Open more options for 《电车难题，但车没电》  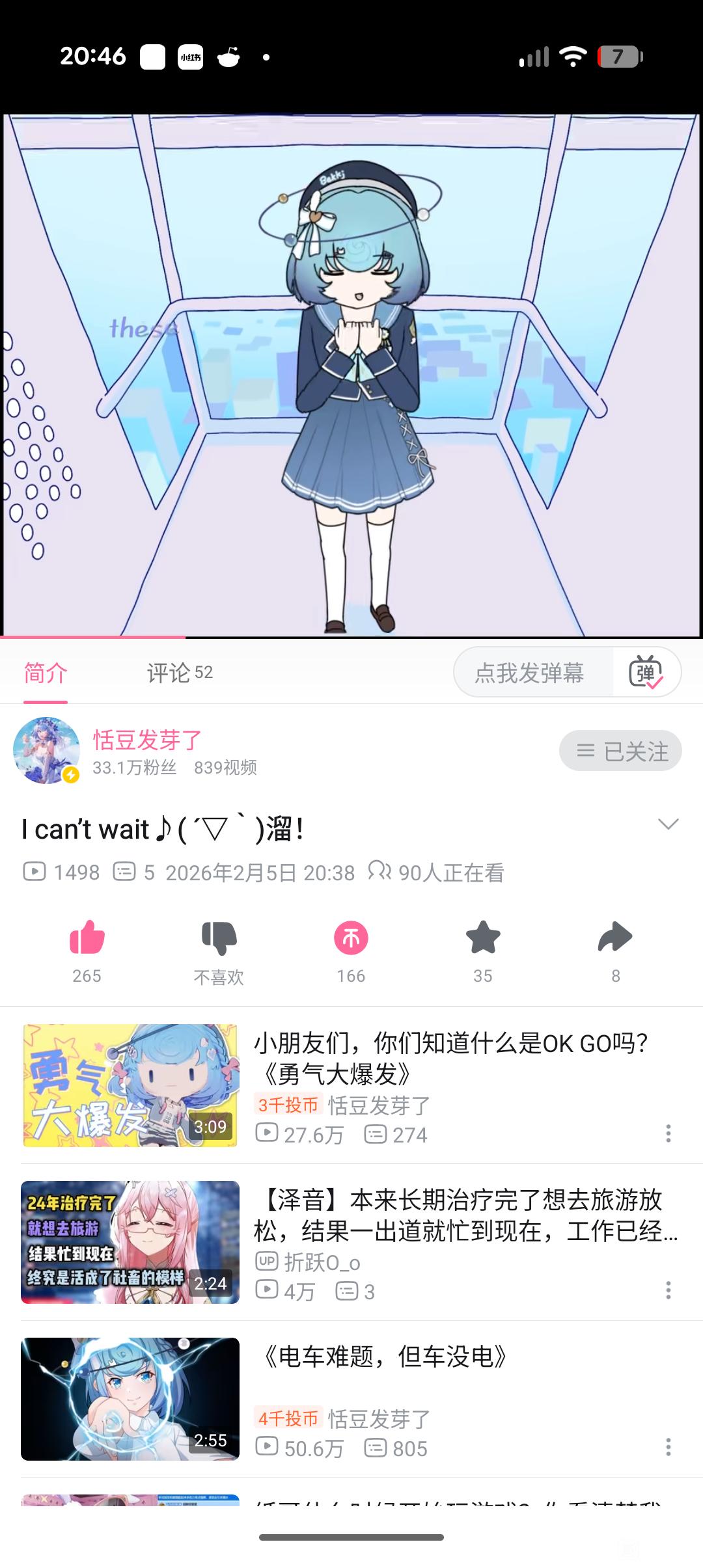tap(668, 1447)
